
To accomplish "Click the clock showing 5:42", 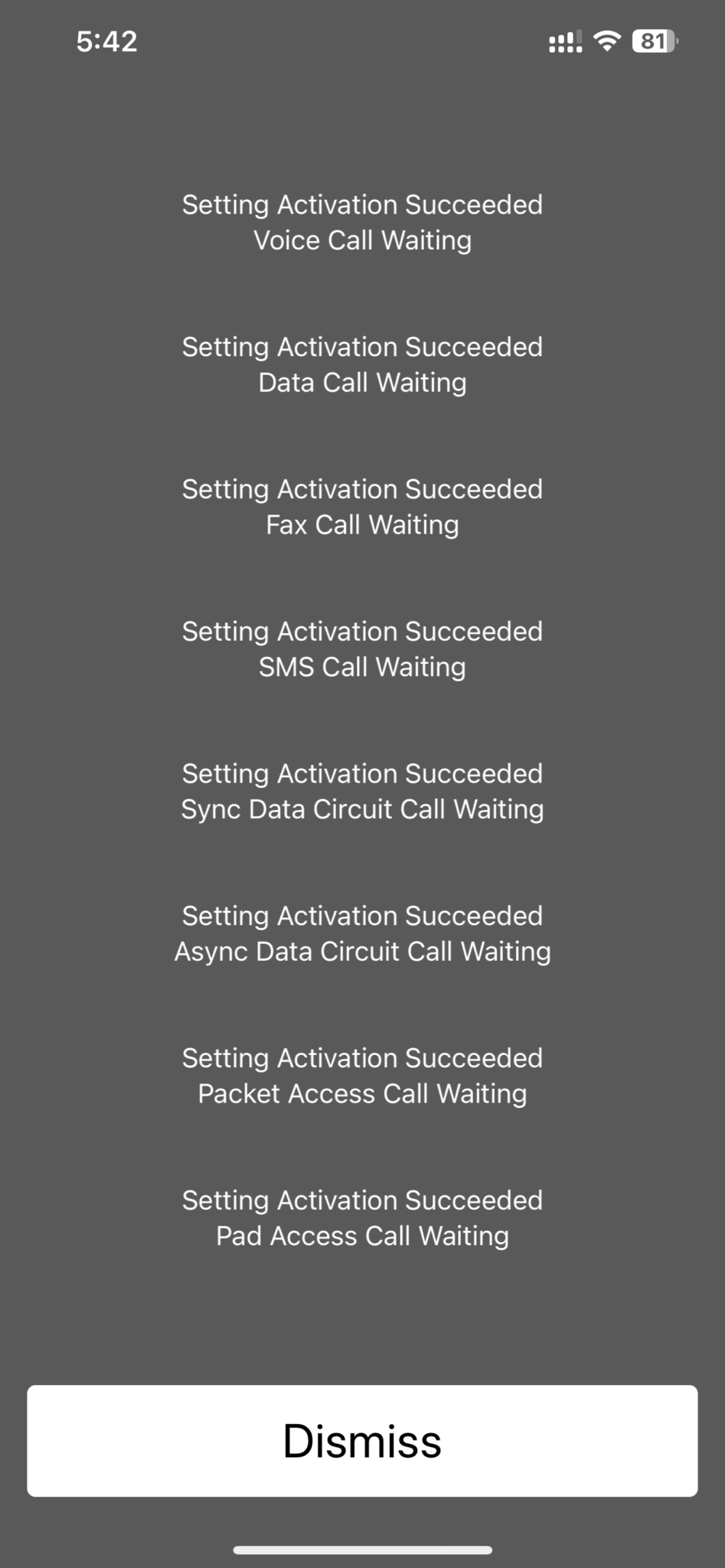I will [106, 41].
